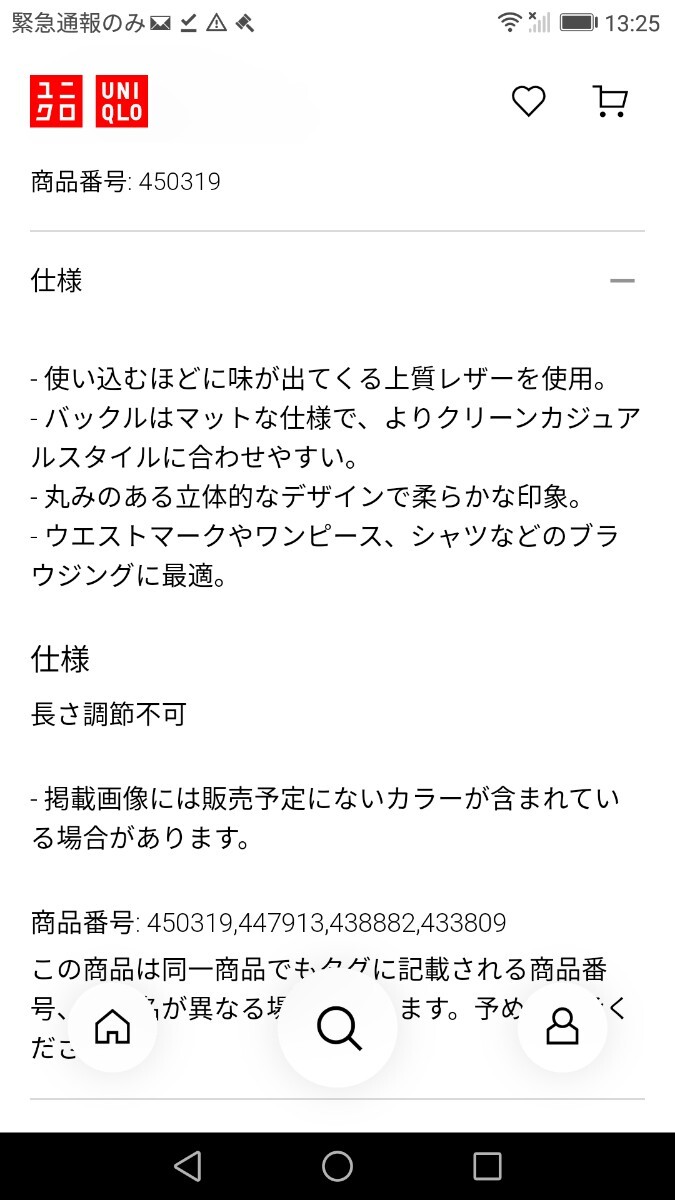Open the UNIQLO home logo
The height and width of the screenshot is (1200, 675).
click(89, 102)
